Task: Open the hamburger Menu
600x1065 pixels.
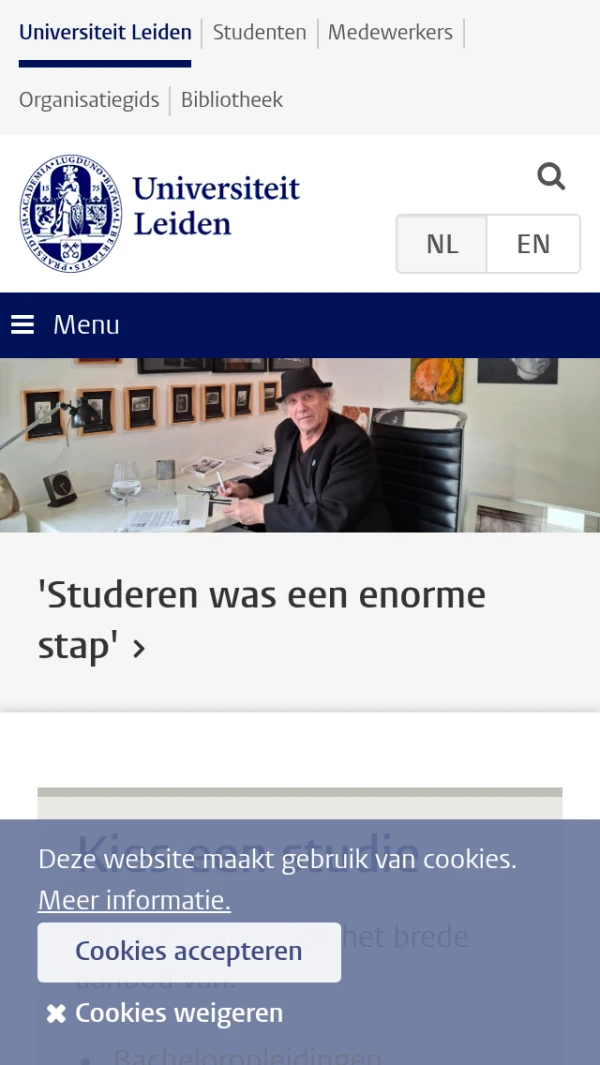Action: coord(65,325)
